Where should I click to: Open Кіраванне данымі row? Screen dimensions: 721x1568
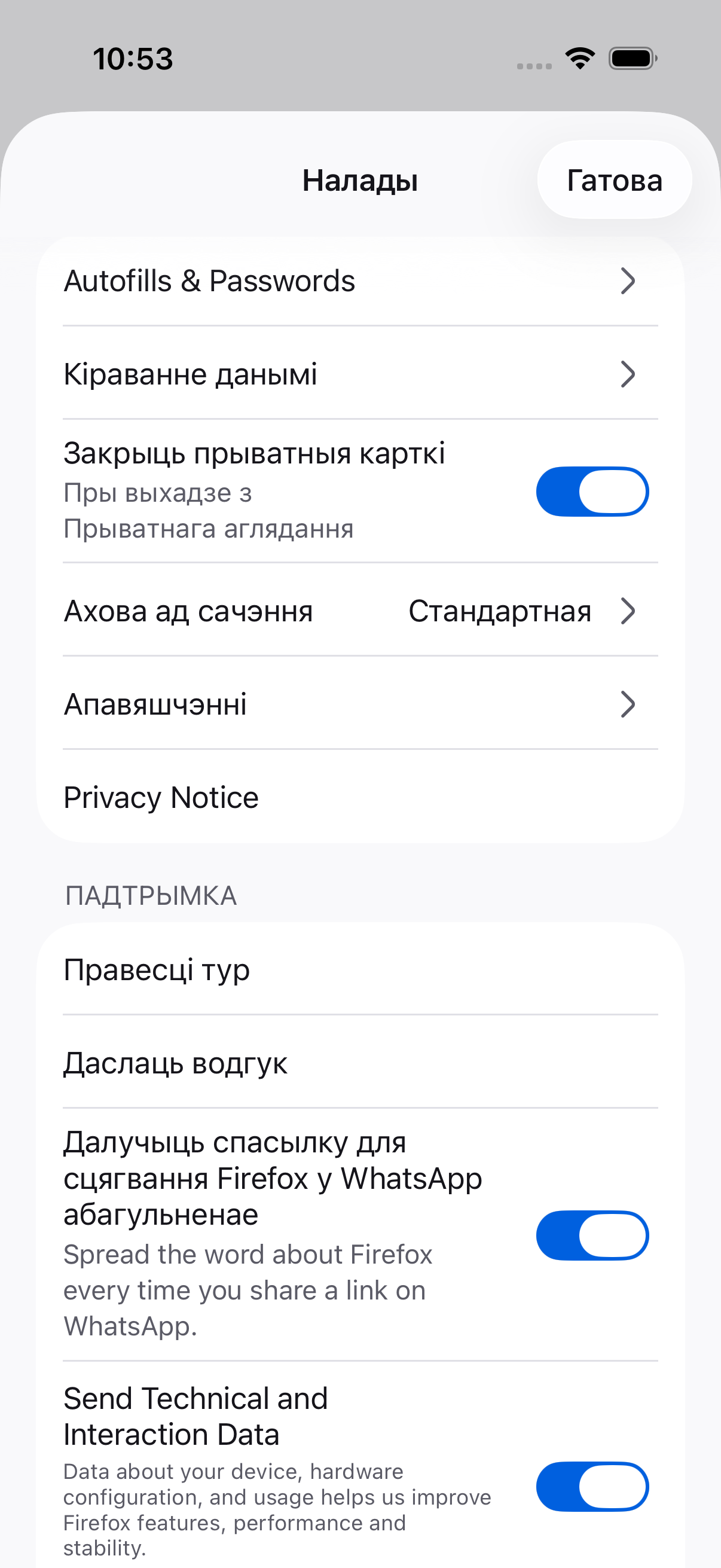[x=360, y=374]
